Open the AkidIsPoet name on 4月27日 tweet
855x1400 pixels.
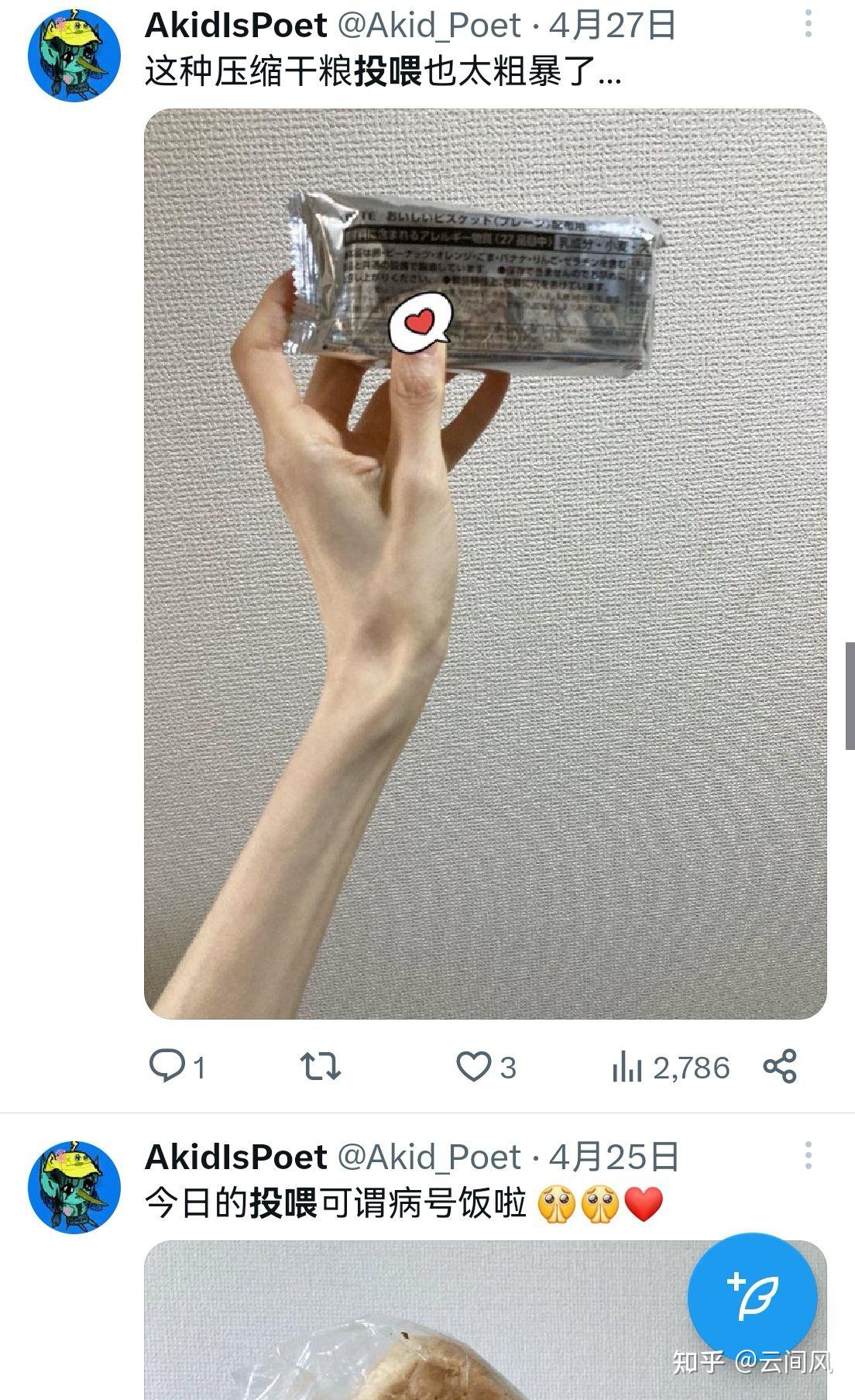point(236,26)
